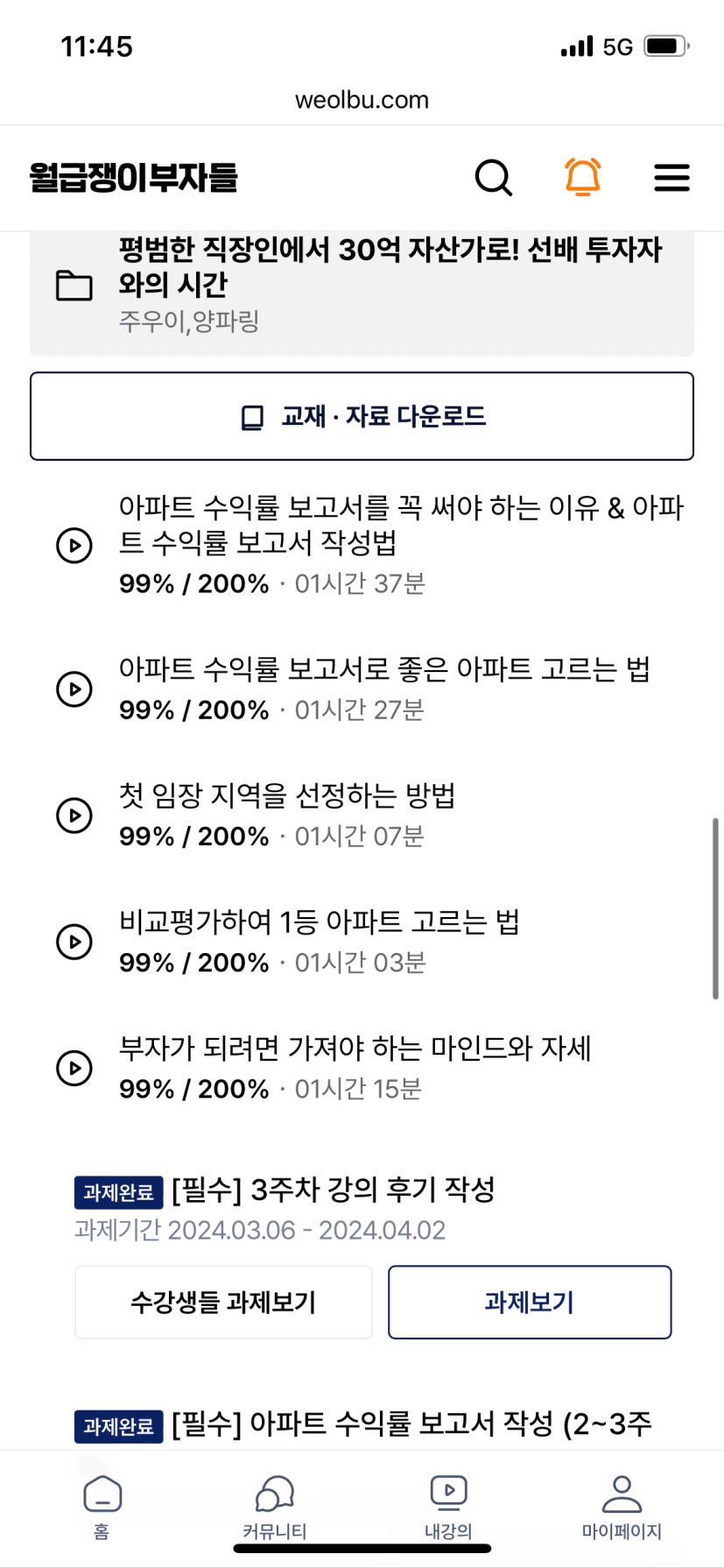724x1568 pixels.
Task: Open the search icon in header
Action: pyautogui.click(x=494, y=178)
